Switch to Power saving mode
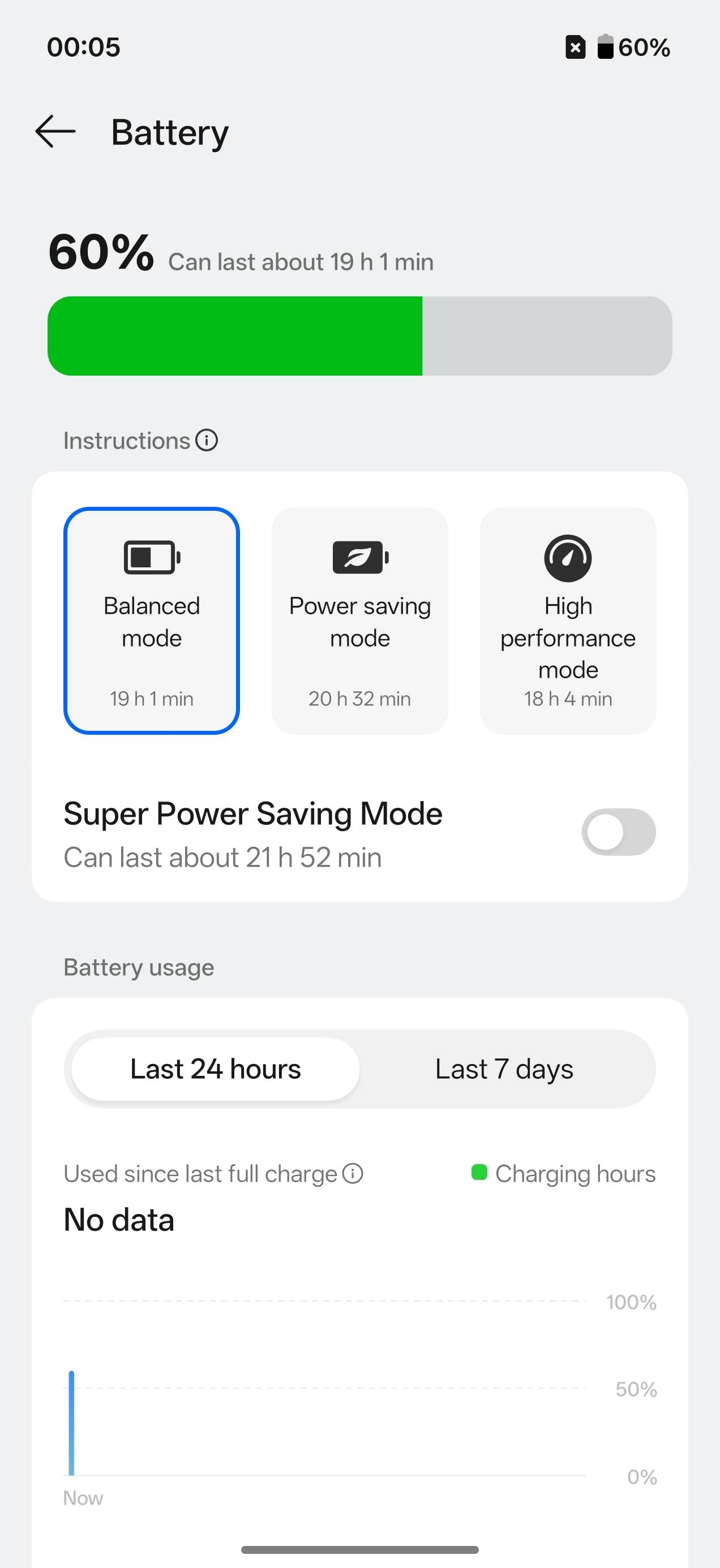The image size is (720, 1568). (x=359, y=621)
